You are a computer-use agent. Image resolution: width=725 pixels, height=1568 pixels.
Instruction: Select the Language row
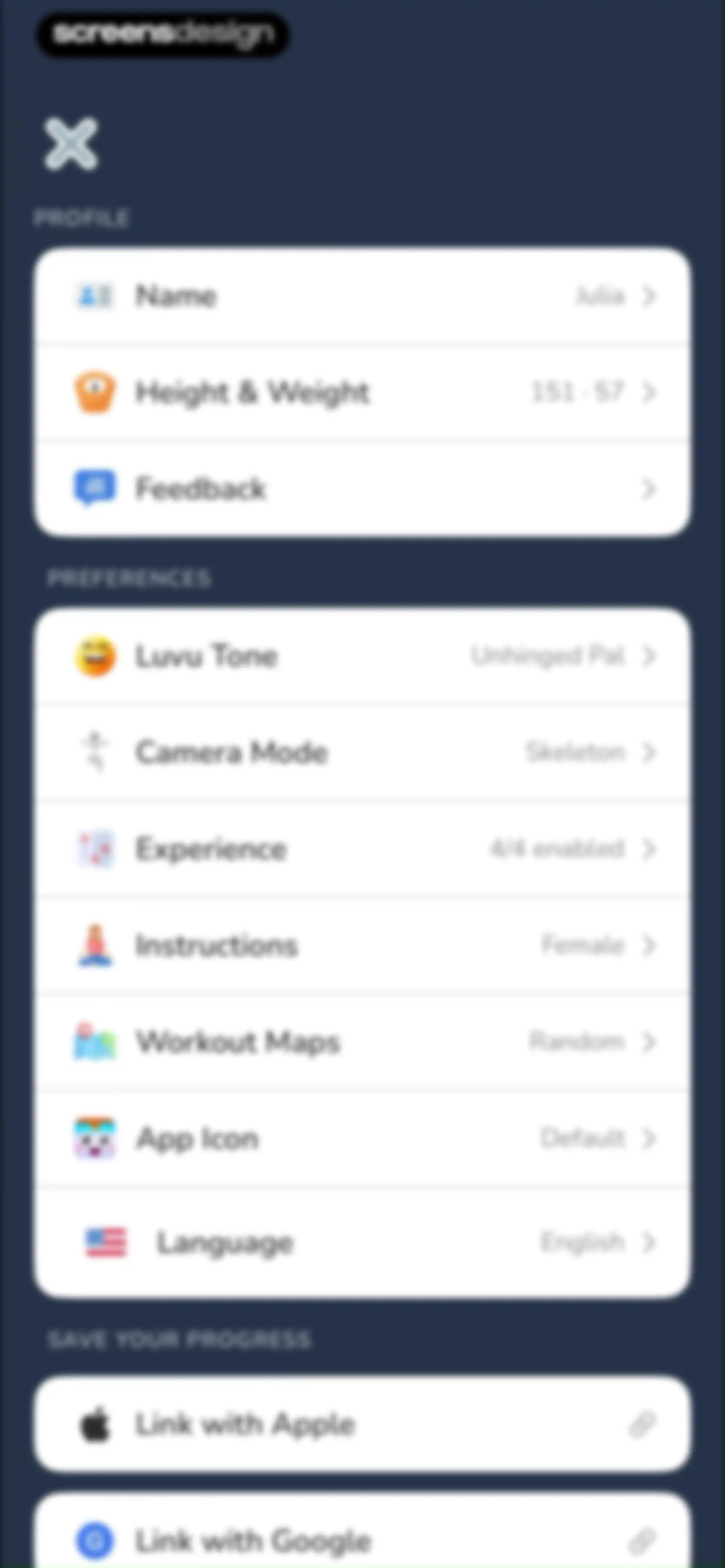[363, 1242]
